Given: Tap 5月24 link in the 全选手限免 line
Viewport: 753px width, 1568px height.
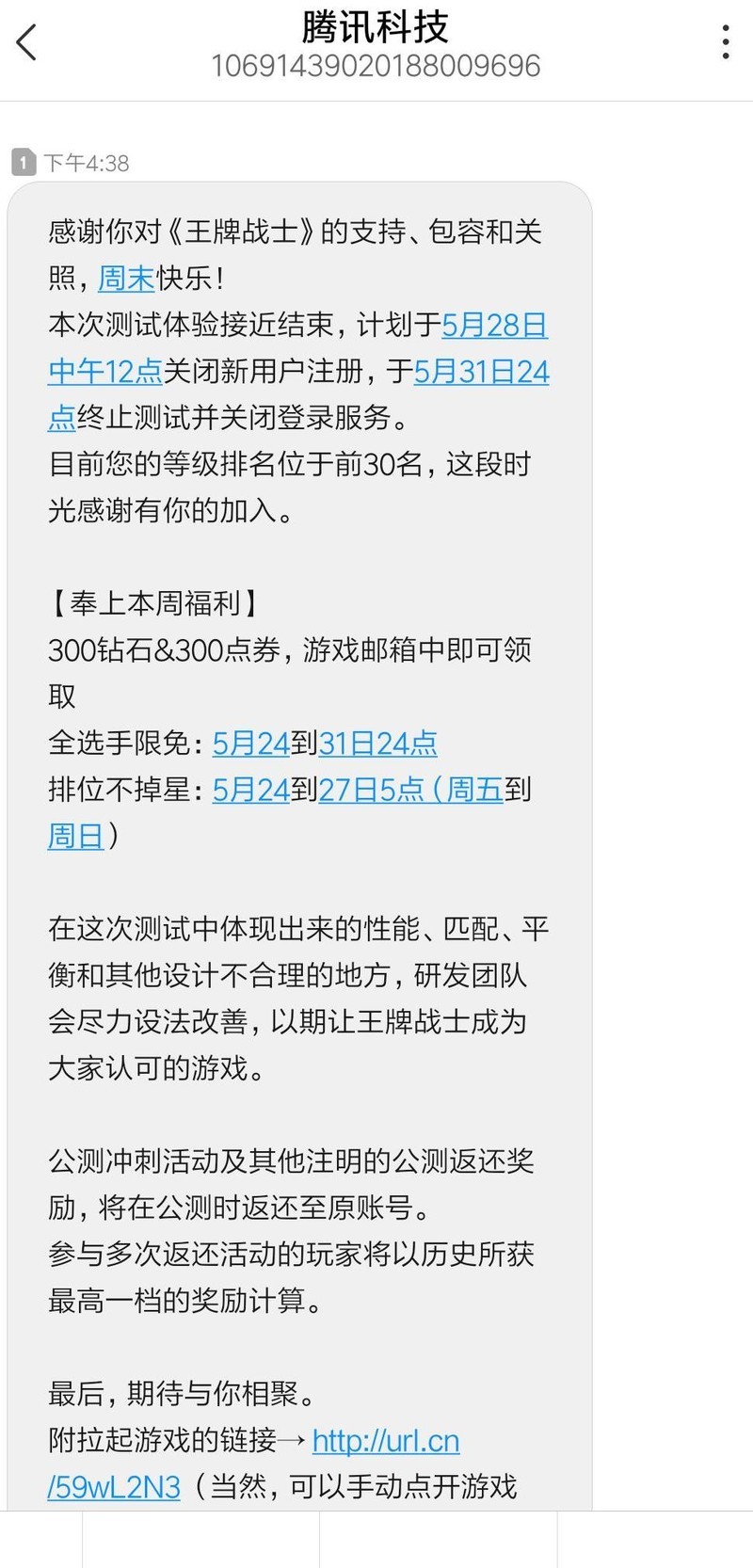Looking at the screenshot, I should tap(250, 744).
